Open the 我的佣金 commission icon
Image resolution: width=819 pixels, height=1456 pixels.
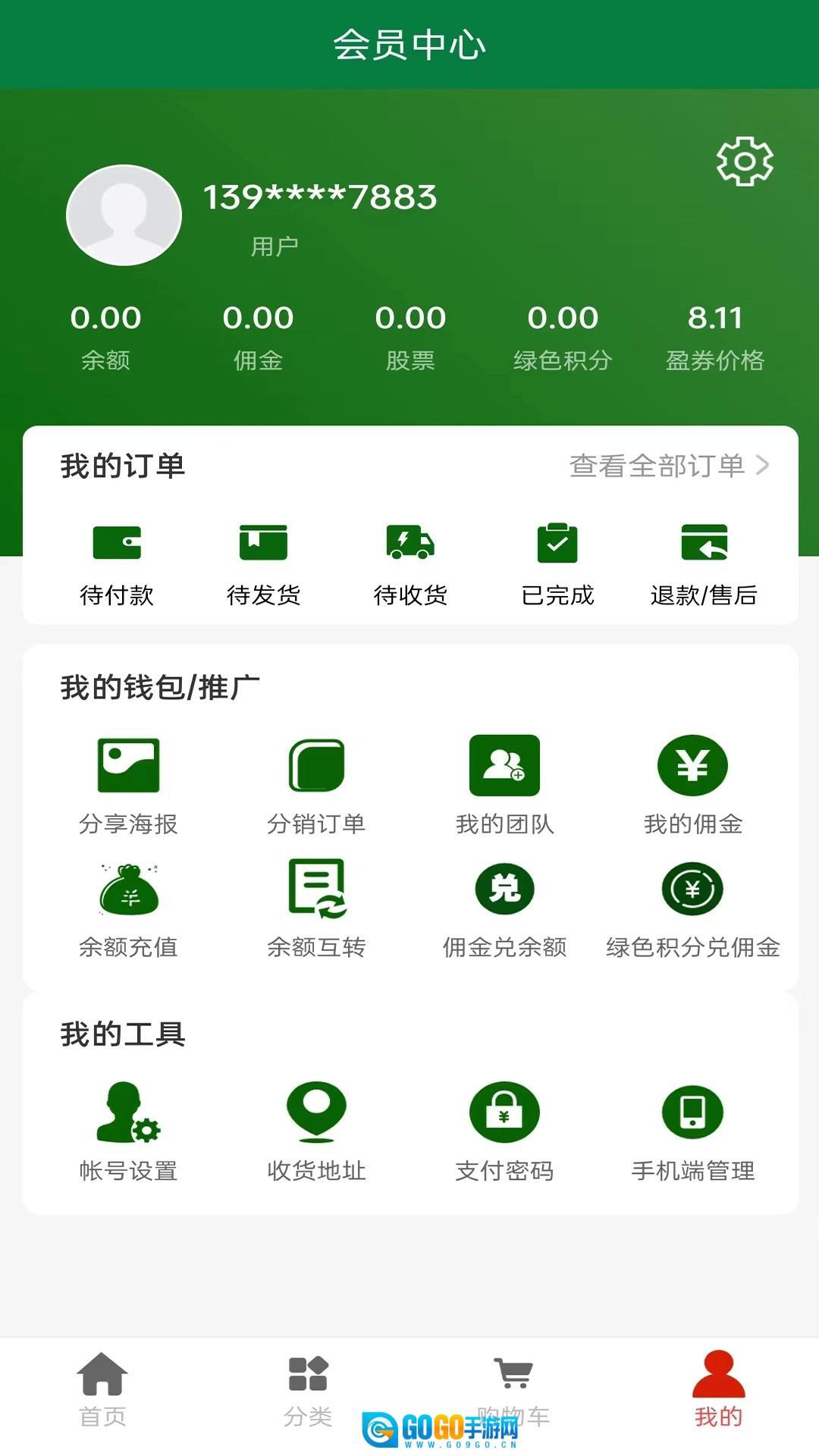coord(692,766)
